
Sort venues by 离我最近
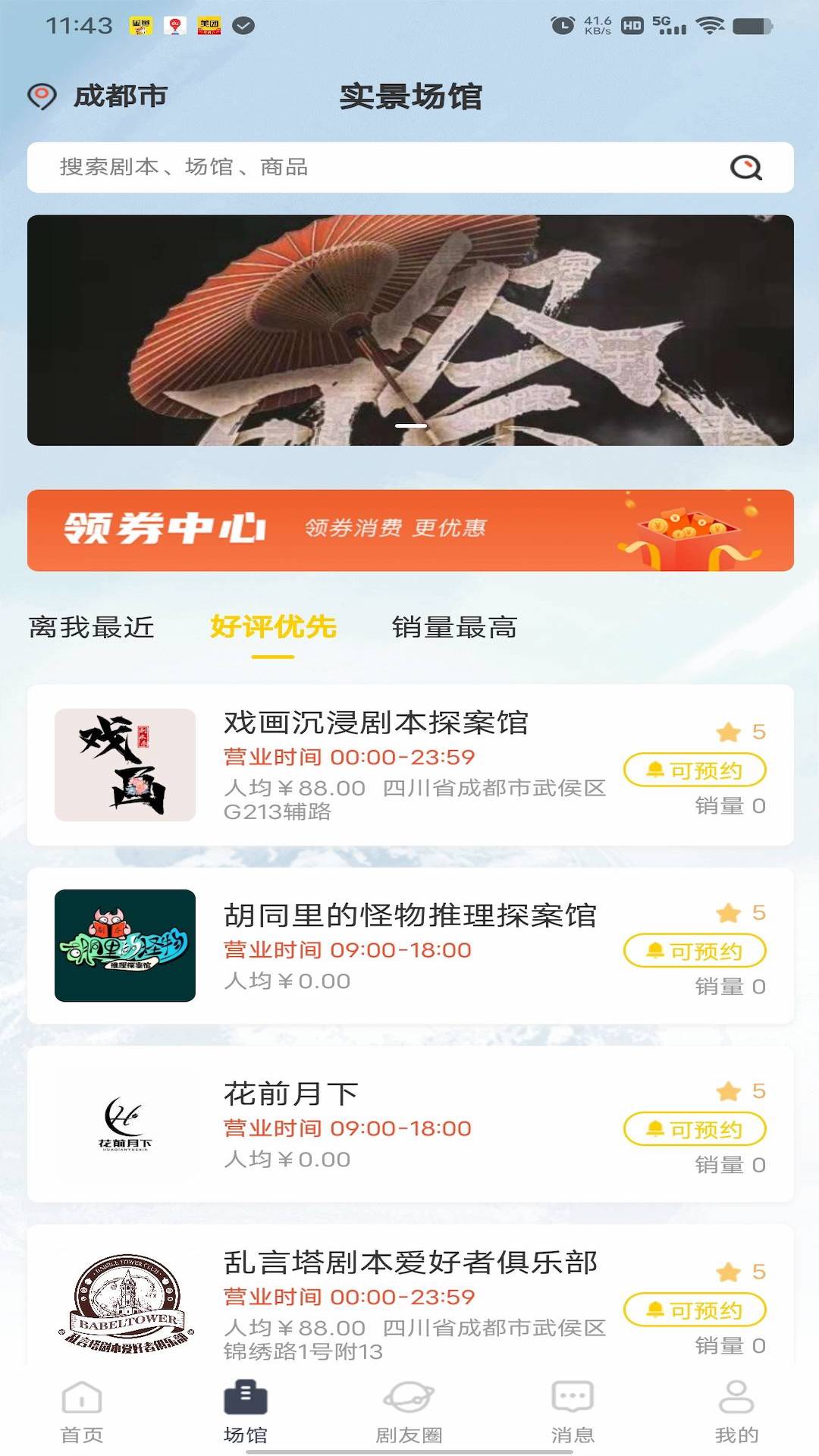point(92,627)
